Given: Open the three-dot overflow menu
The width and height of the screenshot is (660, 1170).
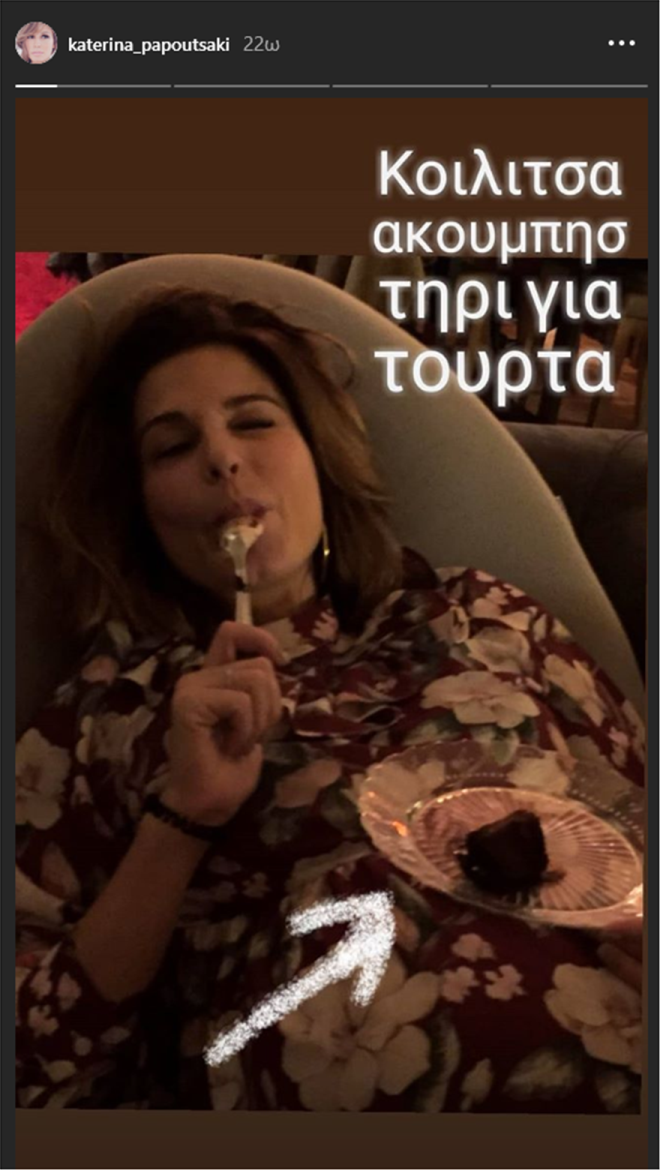Looking at the screenshot, I should pos(621,43).
